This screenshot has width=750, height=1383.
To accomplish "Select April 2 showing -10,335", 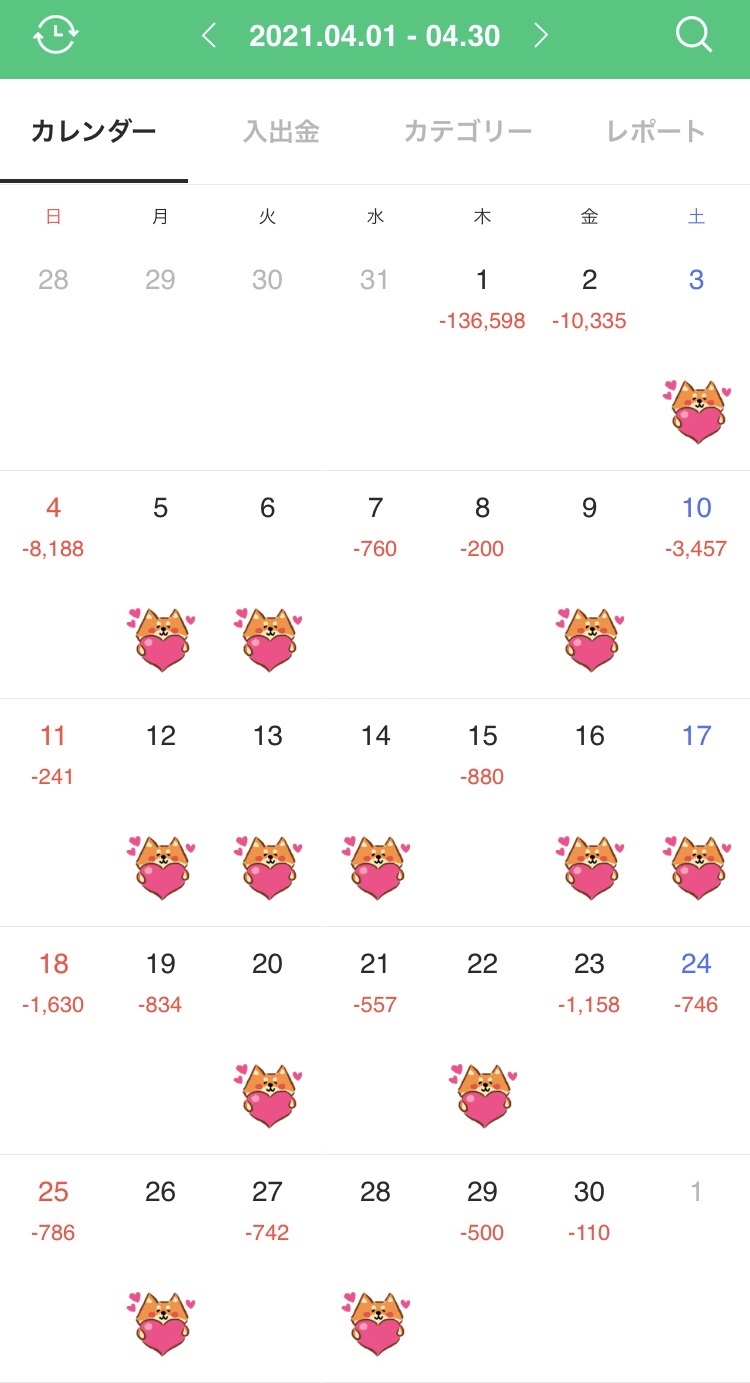I will pos(589,299).
